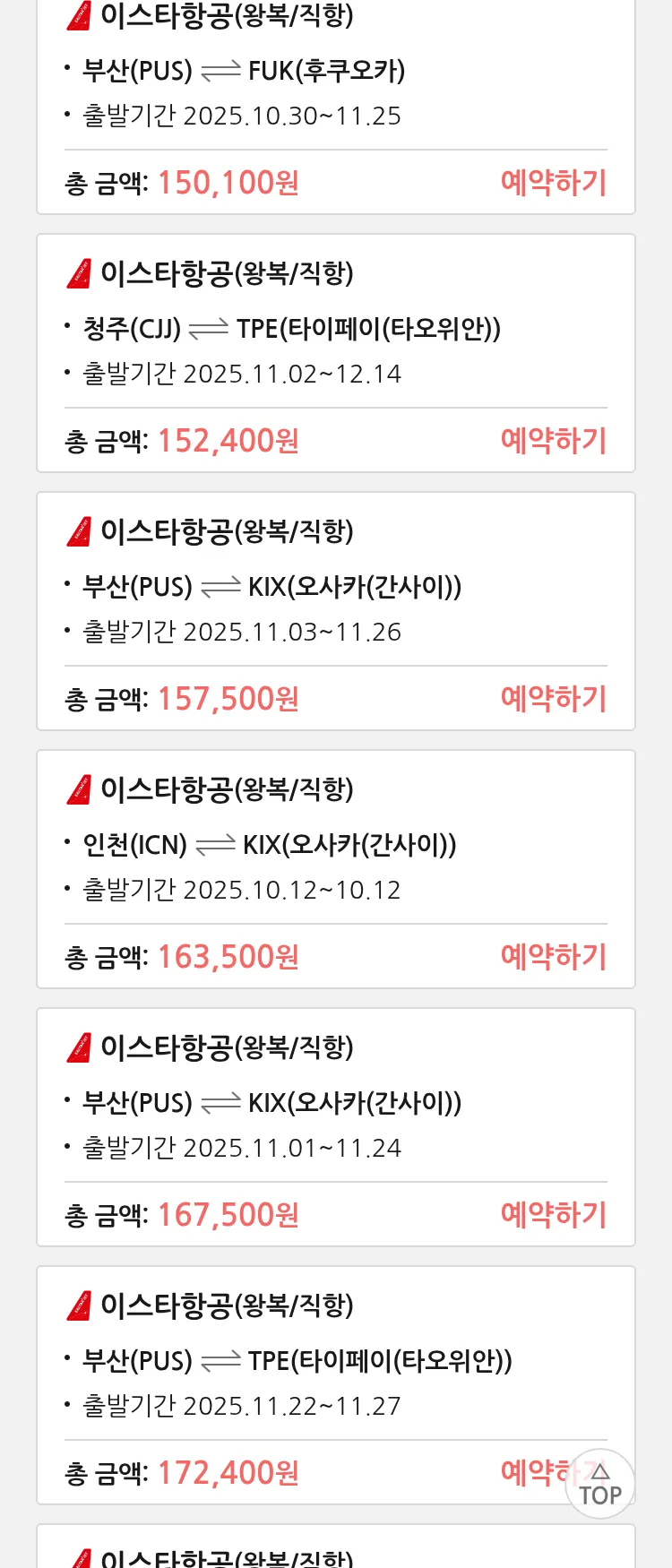Book the 150,100원 Busan to Fukuoka flight
The width and height of the screenshot is (672, 1568).
pos(553,183)
